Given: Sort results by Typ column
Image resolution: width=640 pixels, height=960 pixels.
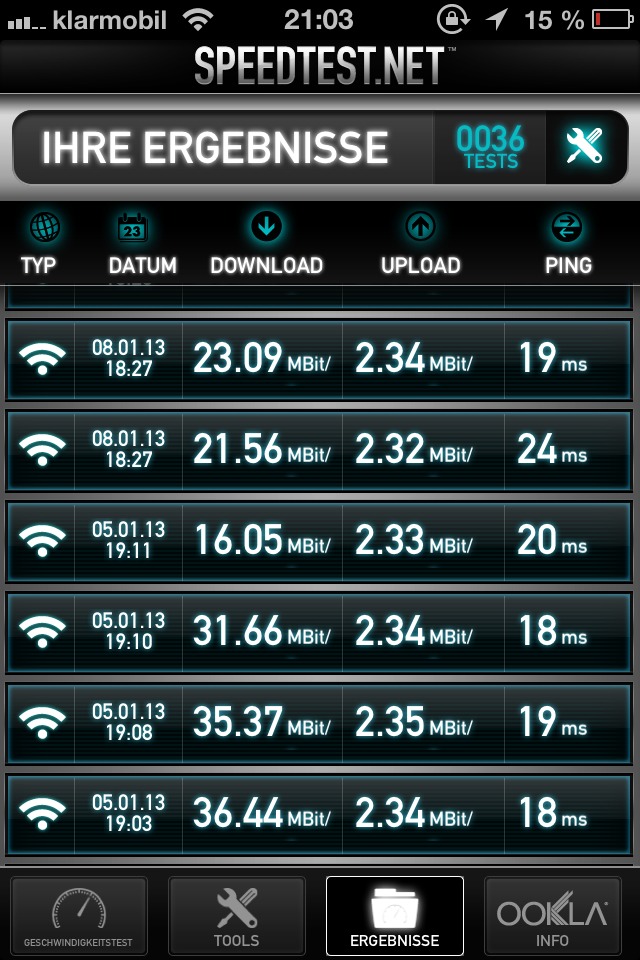Looking at the screenshot, I should 41,244.
